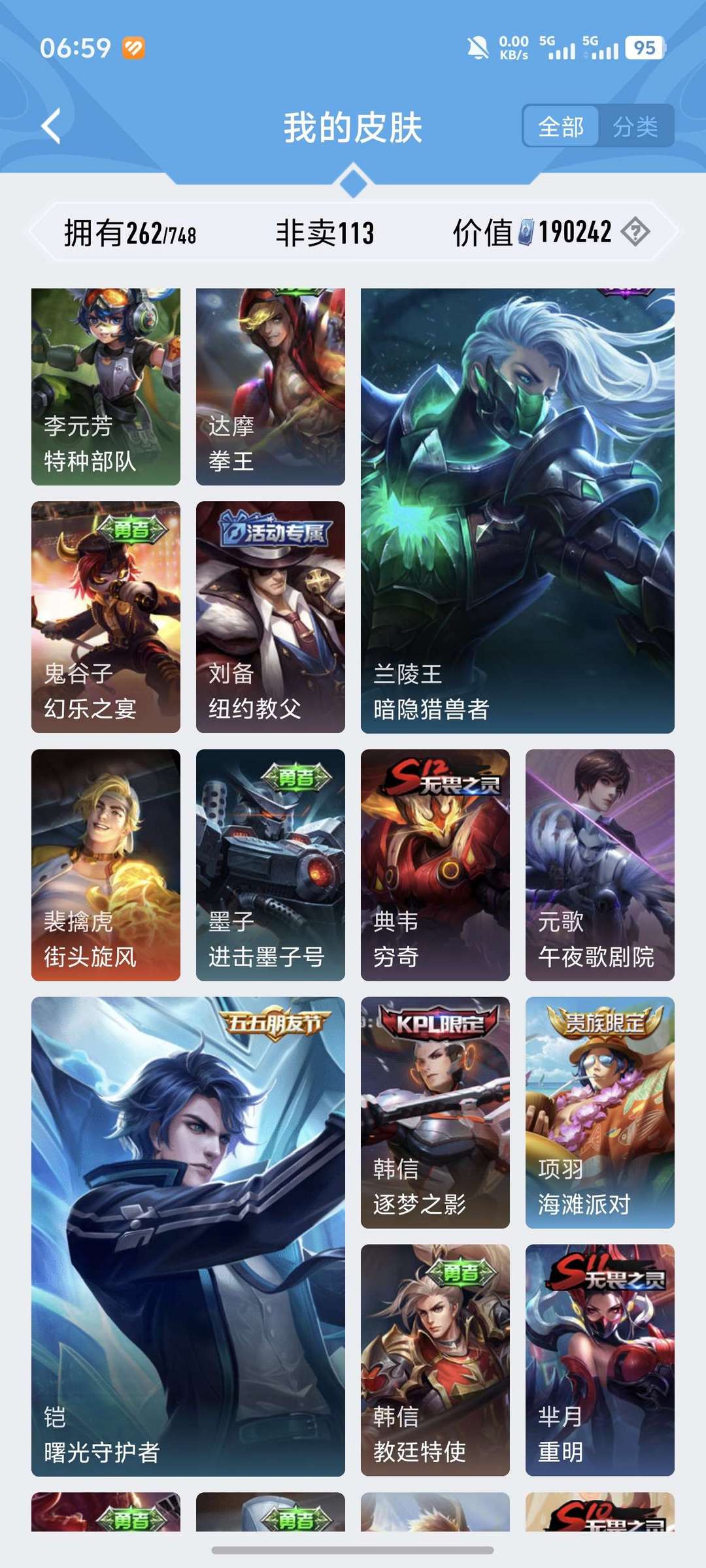
Task: Select the 典韦 穷奇 skin
Action: tap(435, 864)
